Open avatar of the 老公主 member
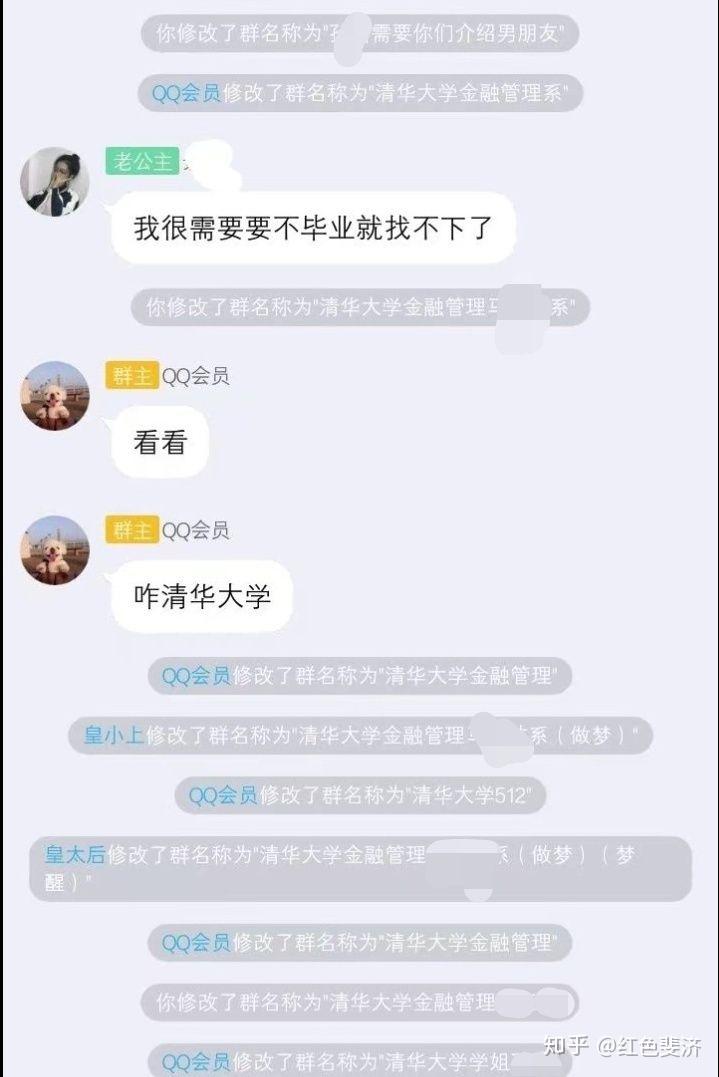 [55, 181]
